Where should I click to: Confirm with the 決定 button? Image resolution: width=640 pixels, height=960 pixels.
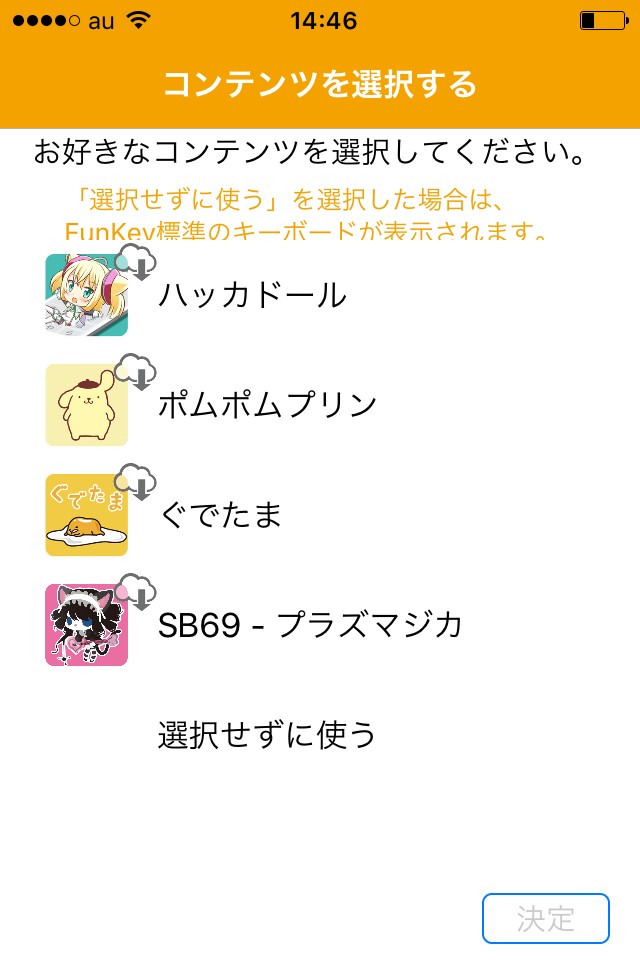click(x=545, y=918)
